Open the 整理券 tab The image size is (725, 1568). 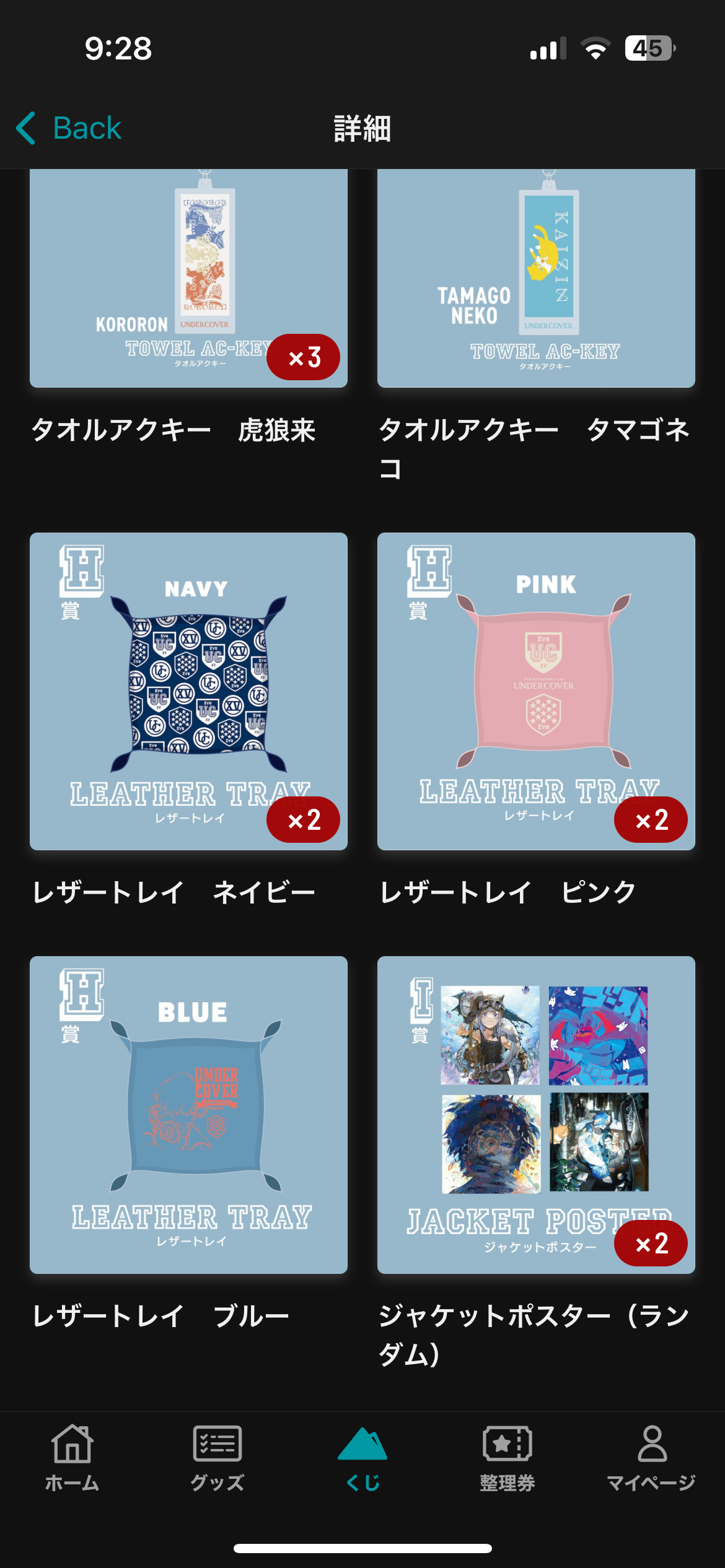pyautogui.click(x=507, y=1458)
